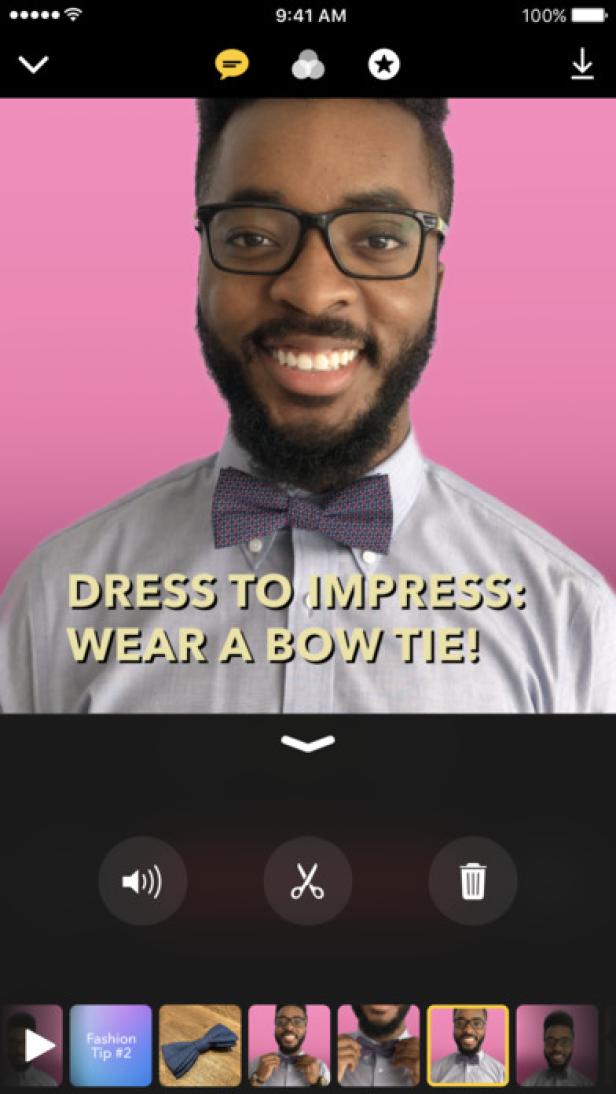Play the video with the play button
The height and width of the screenshot is (1094, 616).
tap(38, 1045)
